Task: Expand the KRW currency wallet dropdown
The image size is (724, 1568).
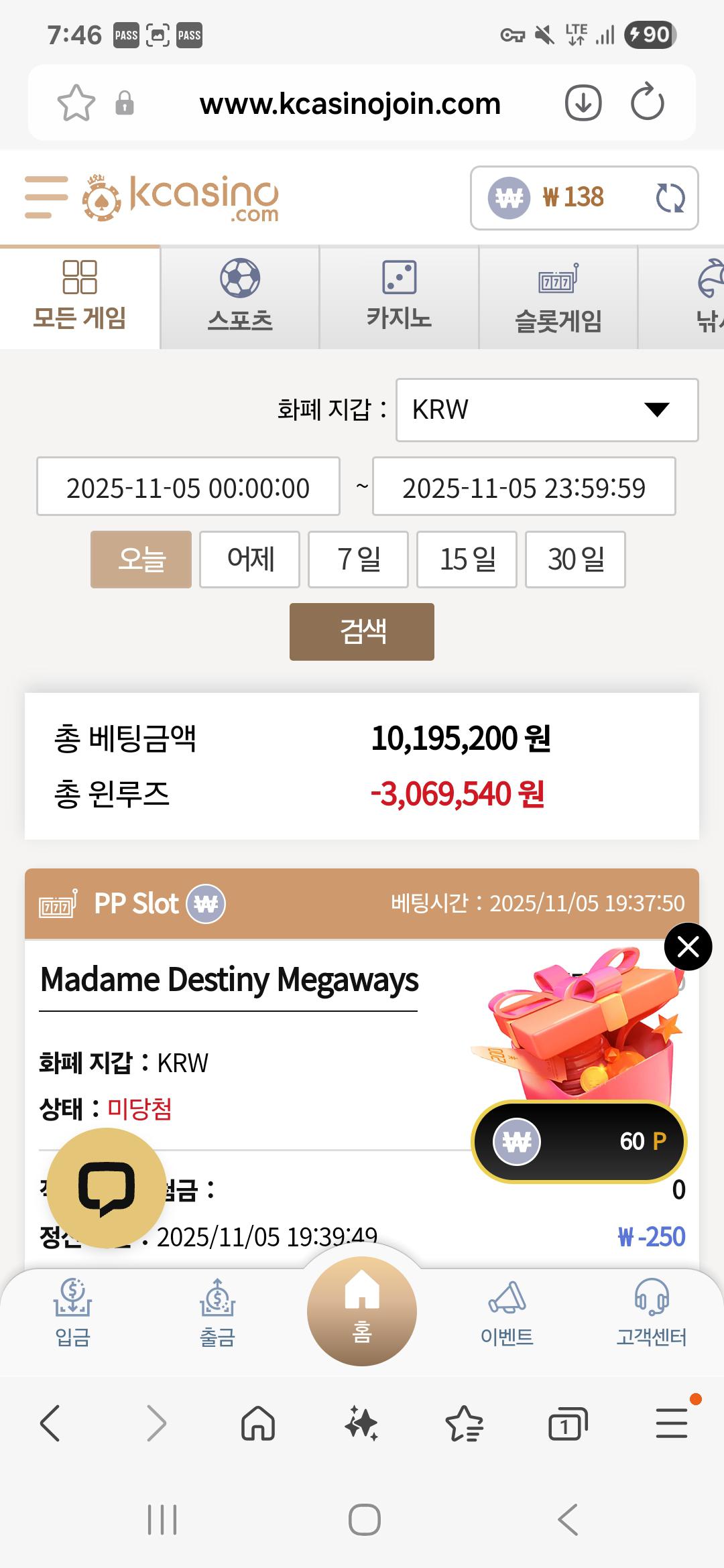Action: [547, 410]
